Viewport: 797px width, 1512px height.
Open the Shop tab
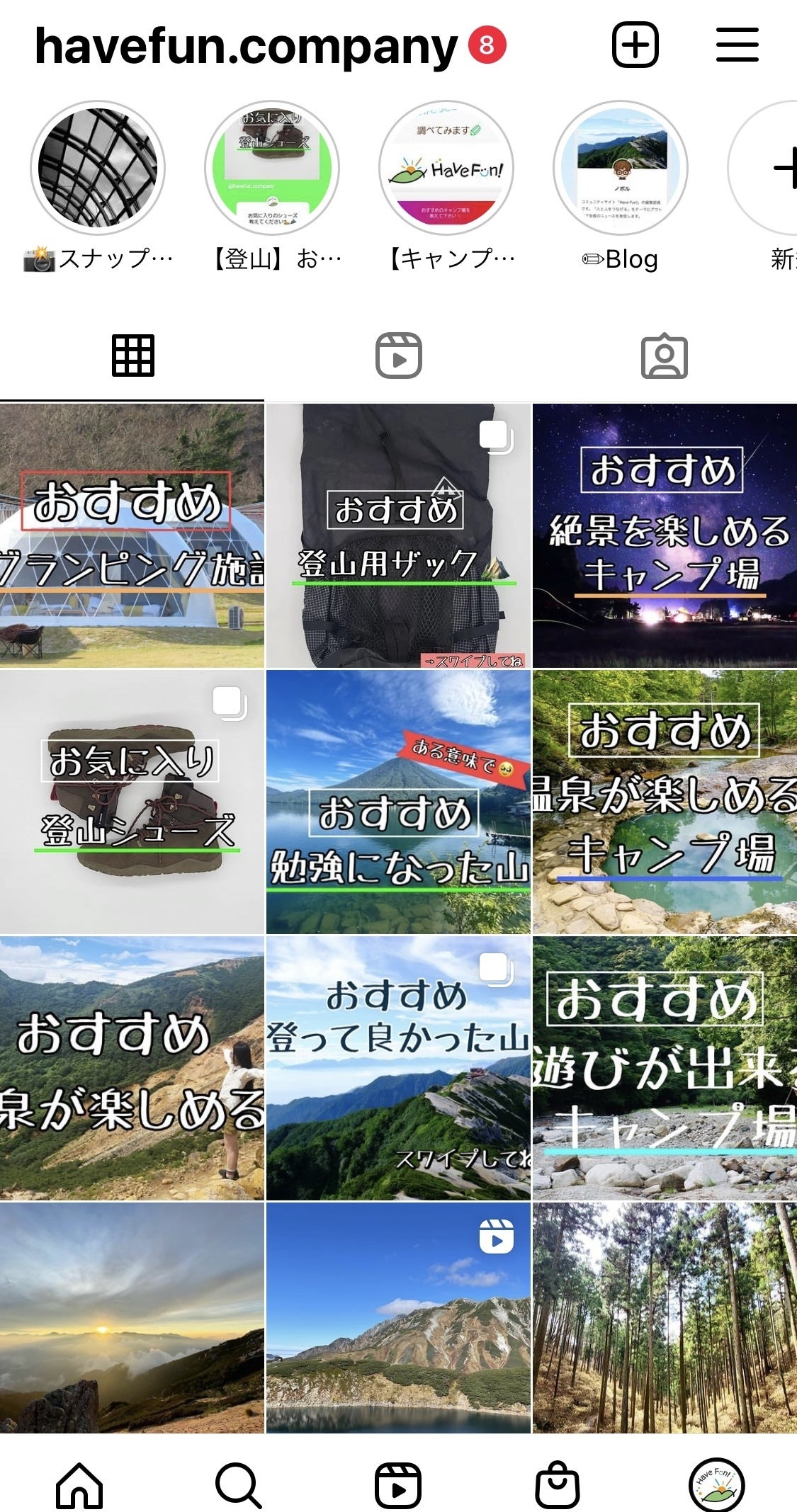(x=558, y=1485)
